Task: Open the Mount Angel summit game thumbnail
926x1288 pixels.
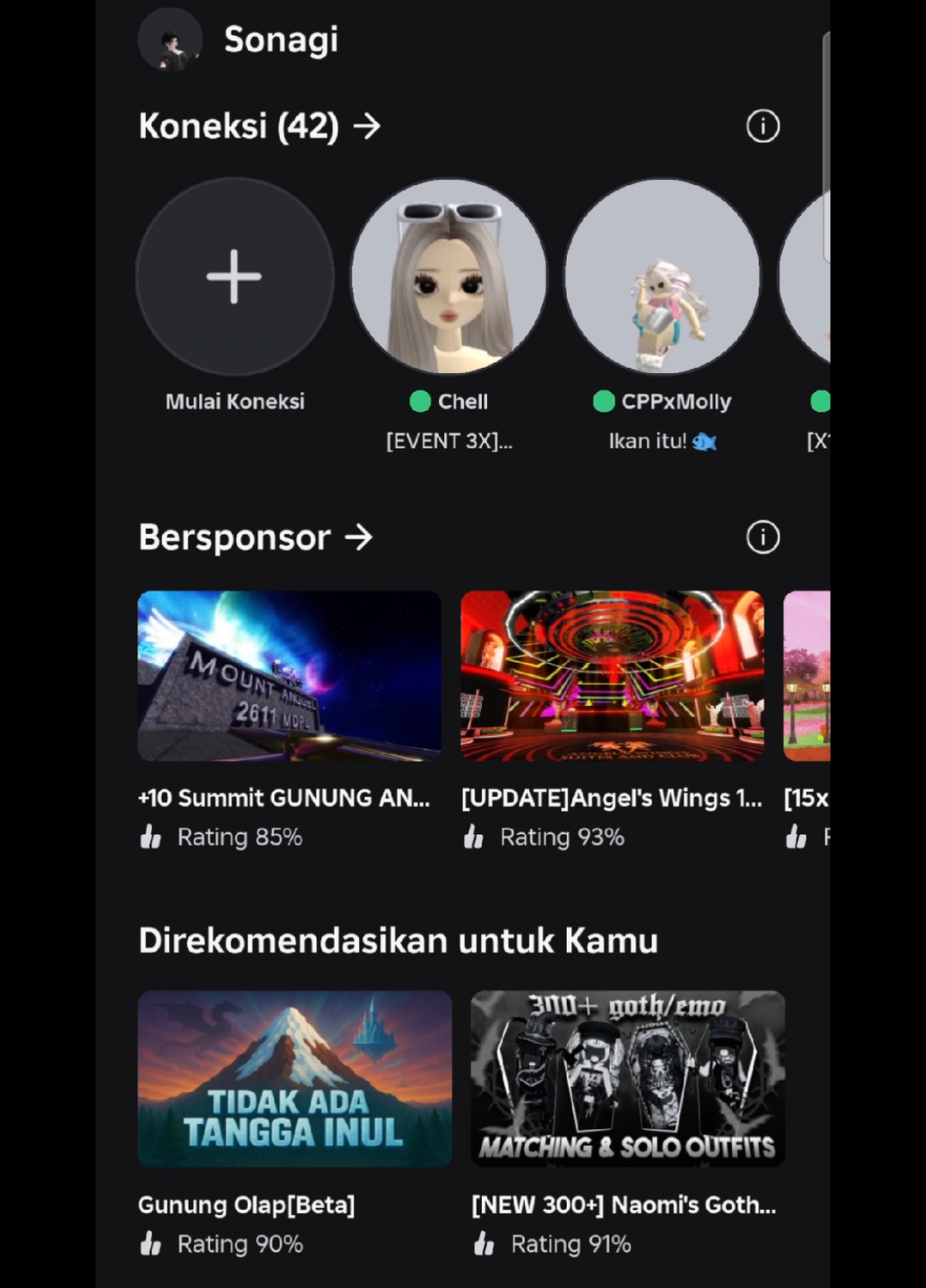Action: (x=288, y=675)
